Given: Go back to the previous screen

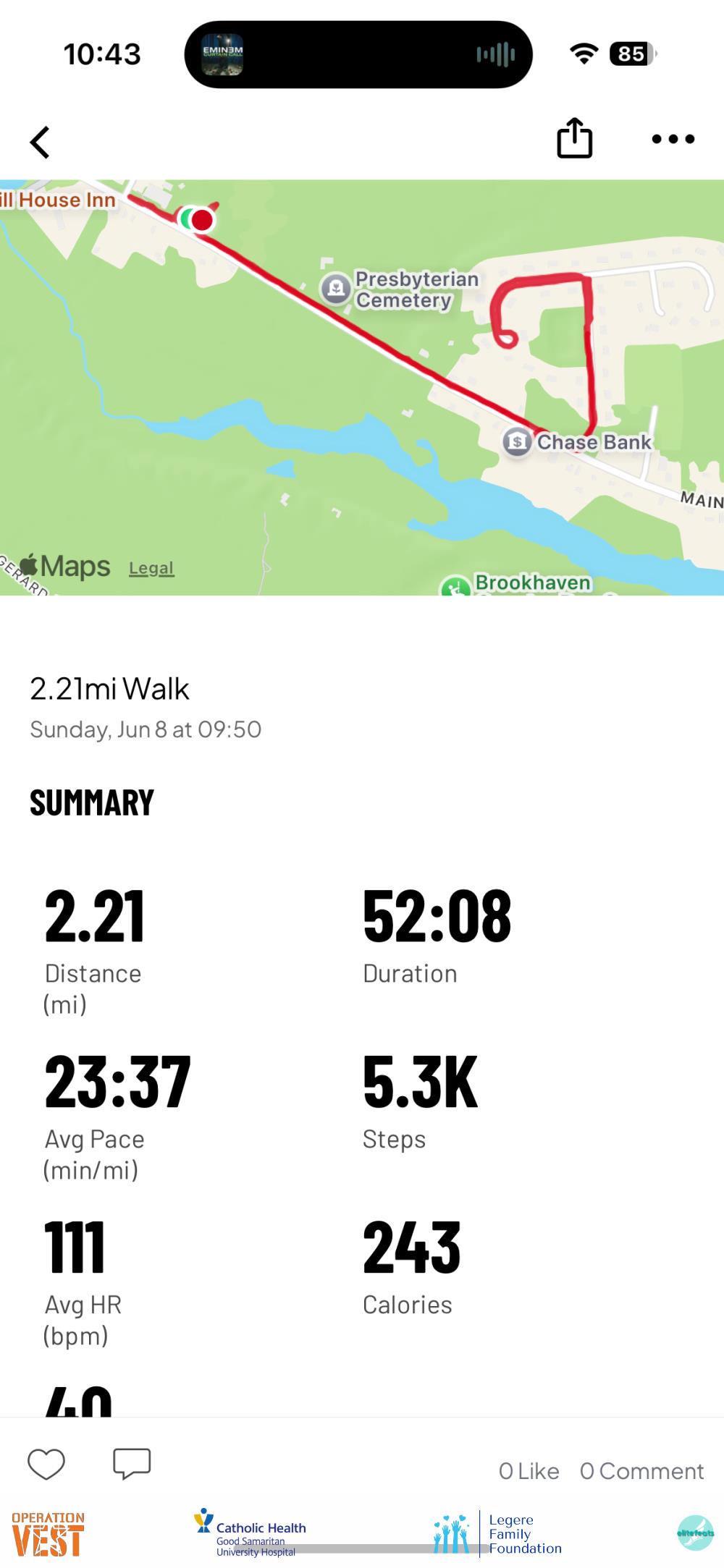Looking at the screenshot, I should click(x=41, y=142).
